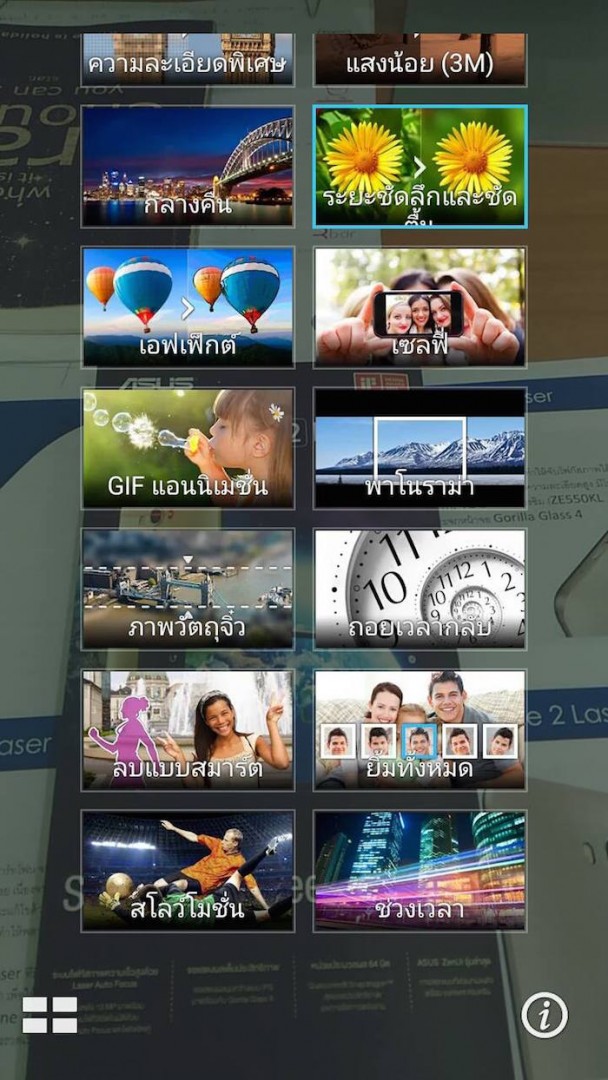Select the กลางคืน night mode tile
608x1080 pixels.
click(x=188, y=166)
